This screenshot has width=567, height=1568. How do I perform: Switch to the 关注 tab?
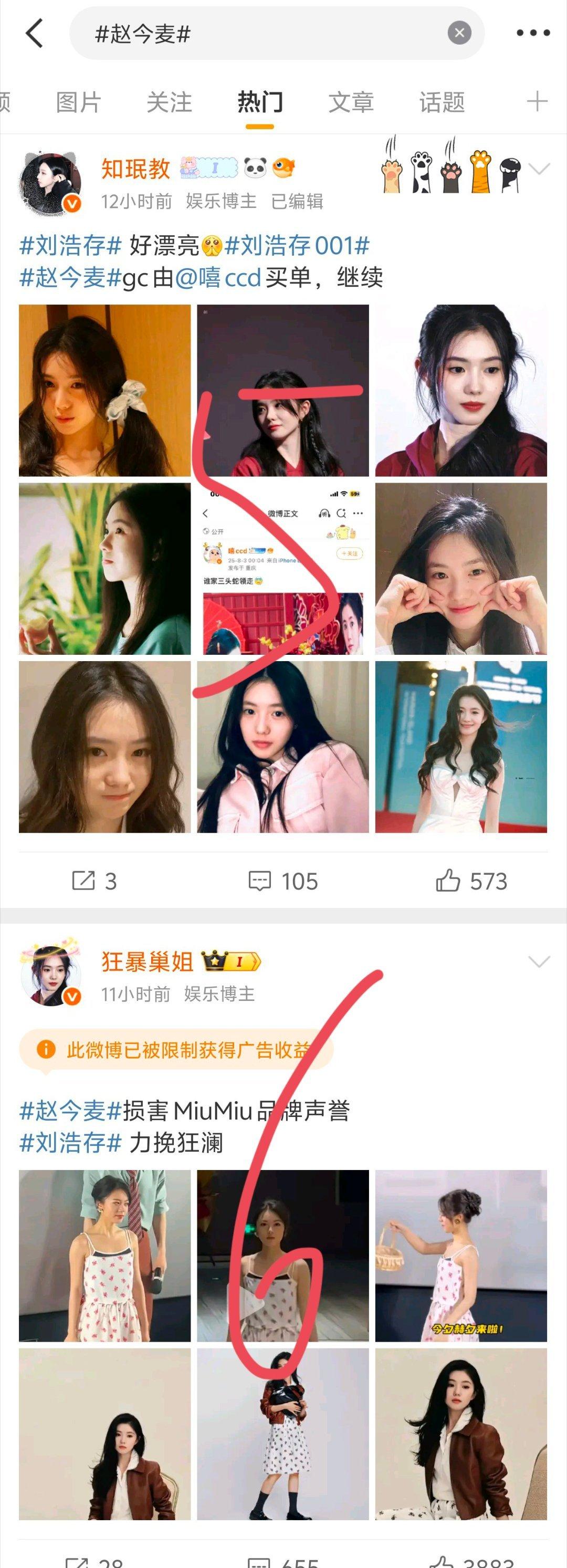click(169, 102)
